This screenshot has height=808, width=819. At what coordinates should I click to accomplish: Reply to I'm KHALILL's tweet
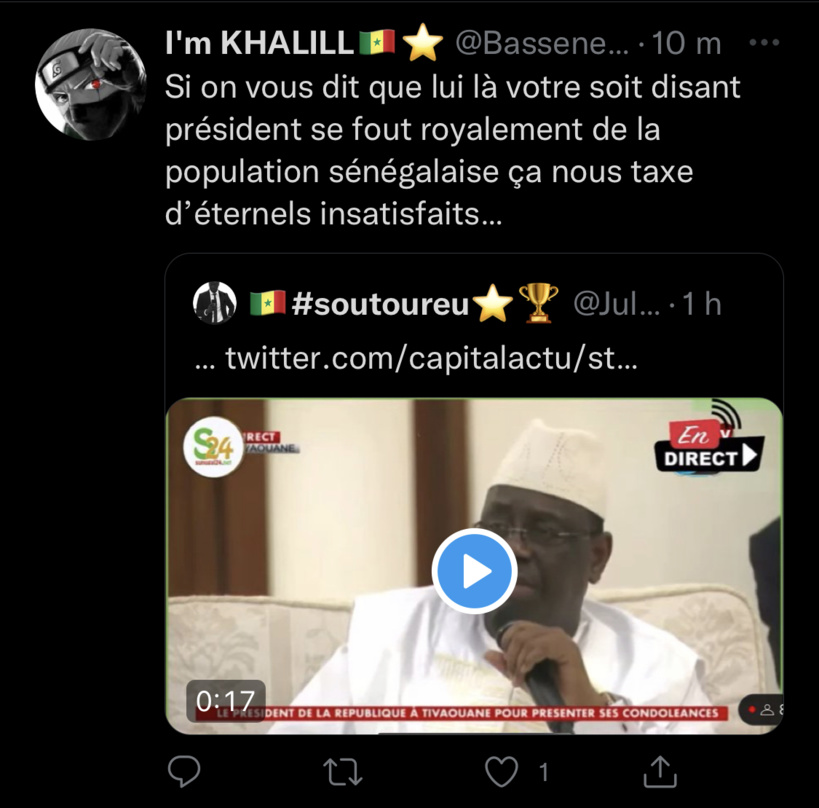coord(184,771)
